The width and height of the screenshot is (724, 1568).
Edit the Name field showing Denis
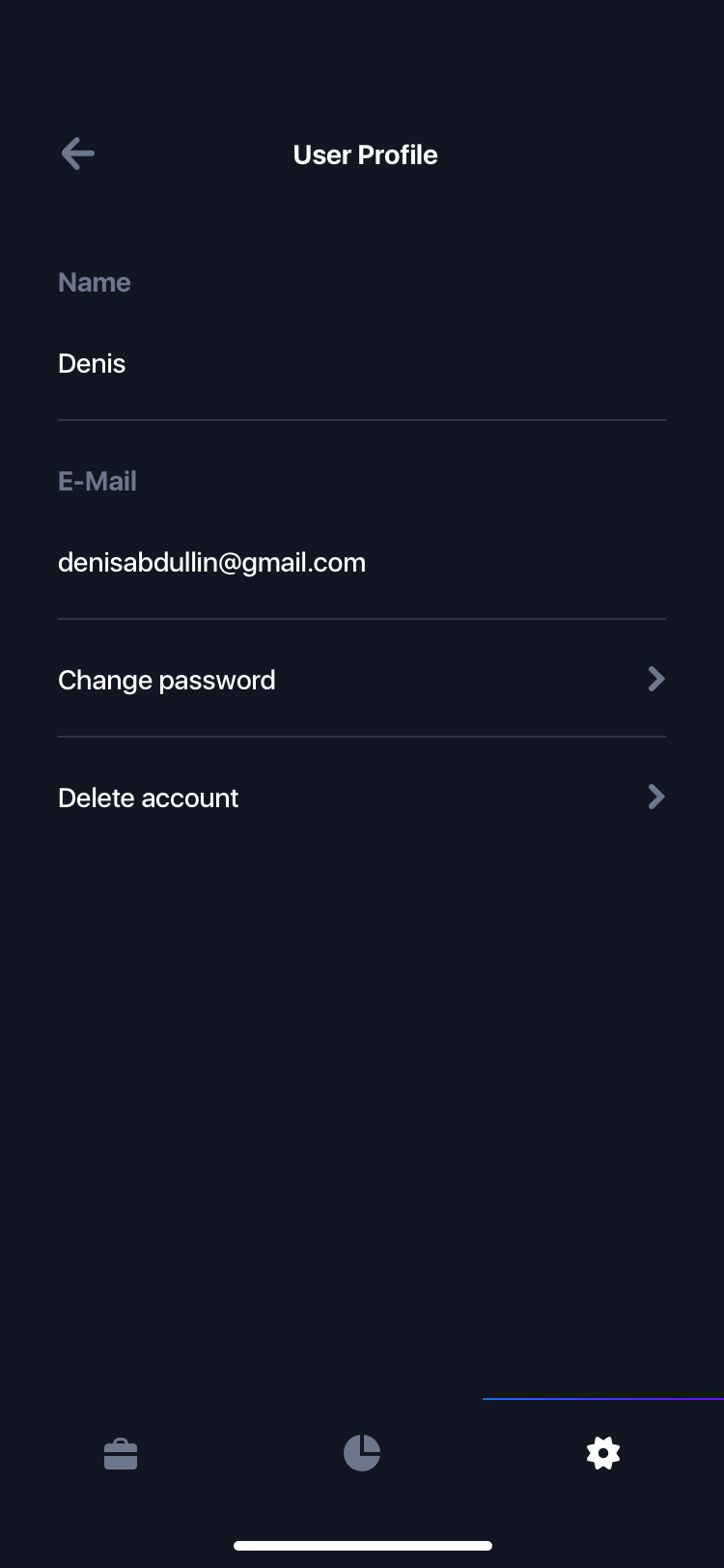tap(362, 364)
